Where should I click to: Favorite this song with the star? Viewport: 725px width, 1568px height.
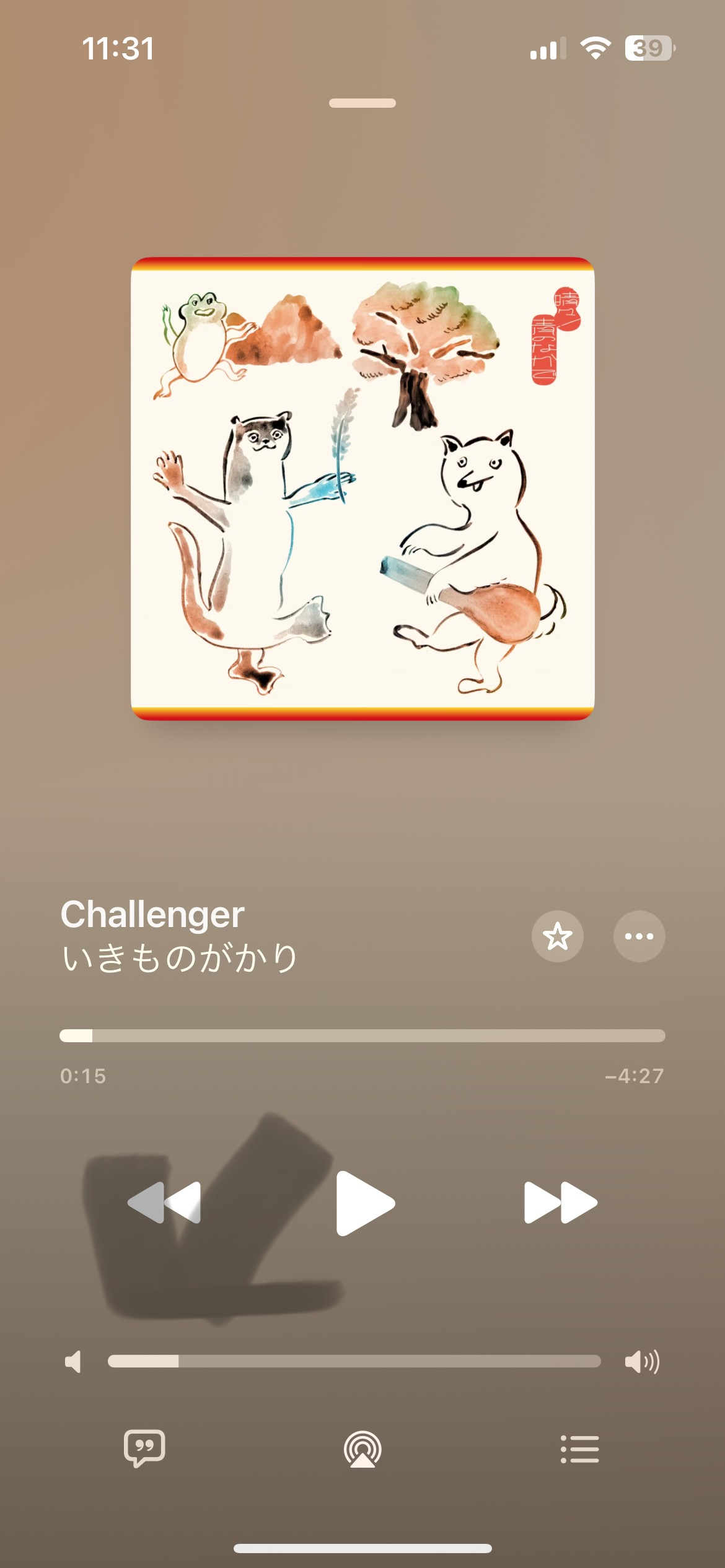557,936
